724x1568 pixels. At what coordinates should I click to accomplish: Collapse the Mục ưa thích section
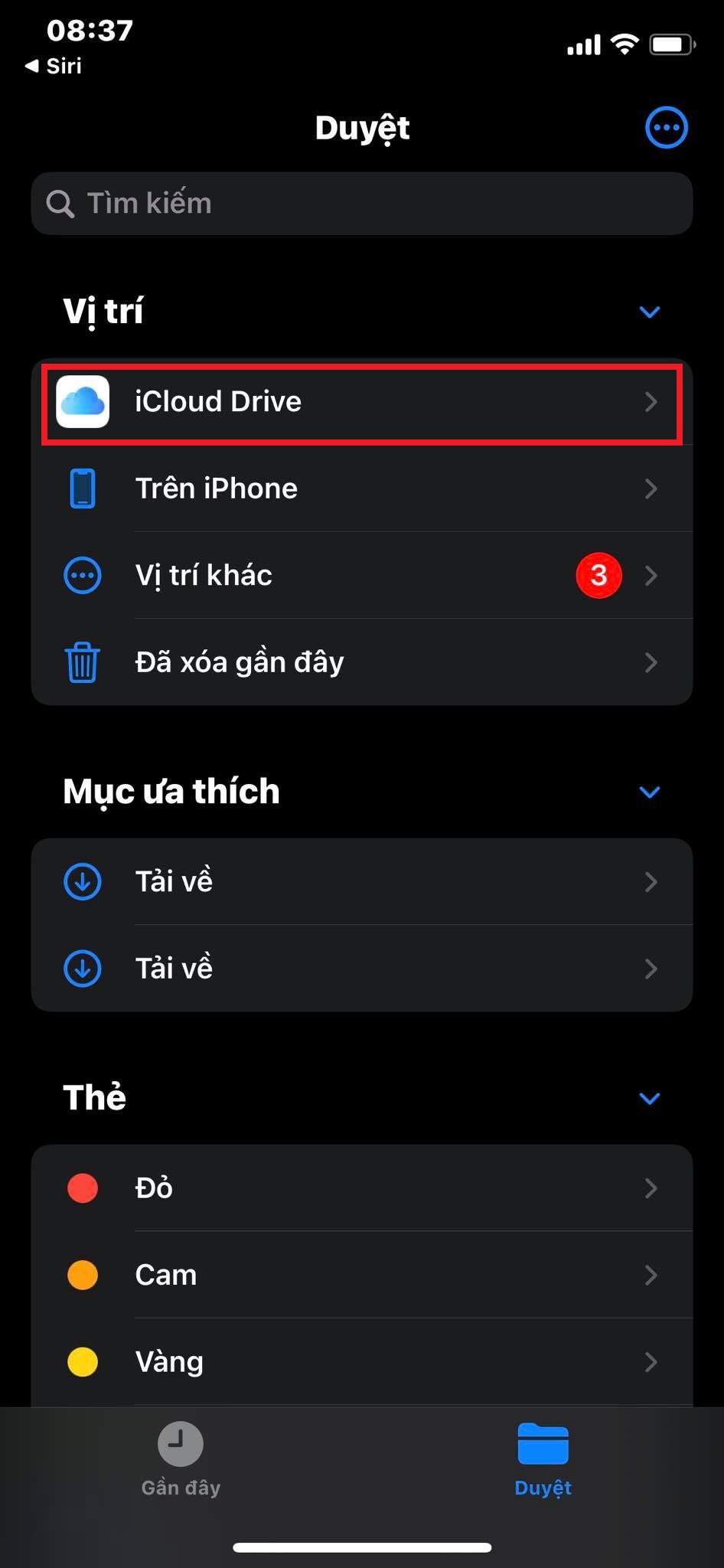point(650,792)
